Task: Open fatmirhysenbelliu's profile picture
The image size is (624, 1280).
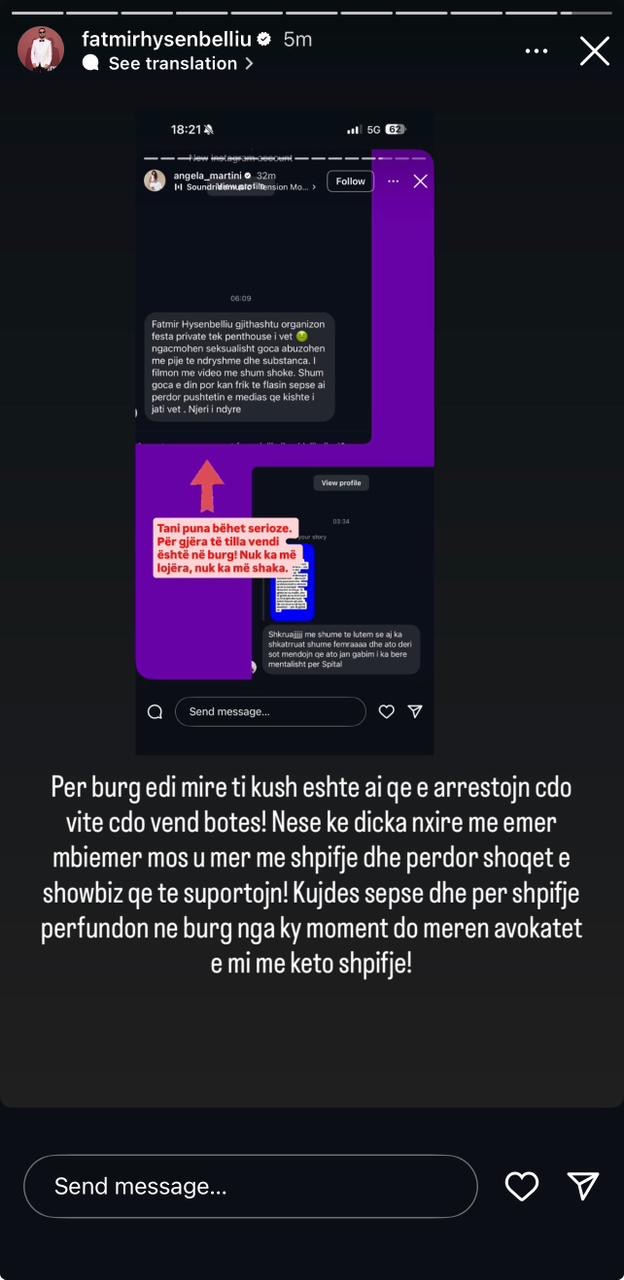Action: 41,50
